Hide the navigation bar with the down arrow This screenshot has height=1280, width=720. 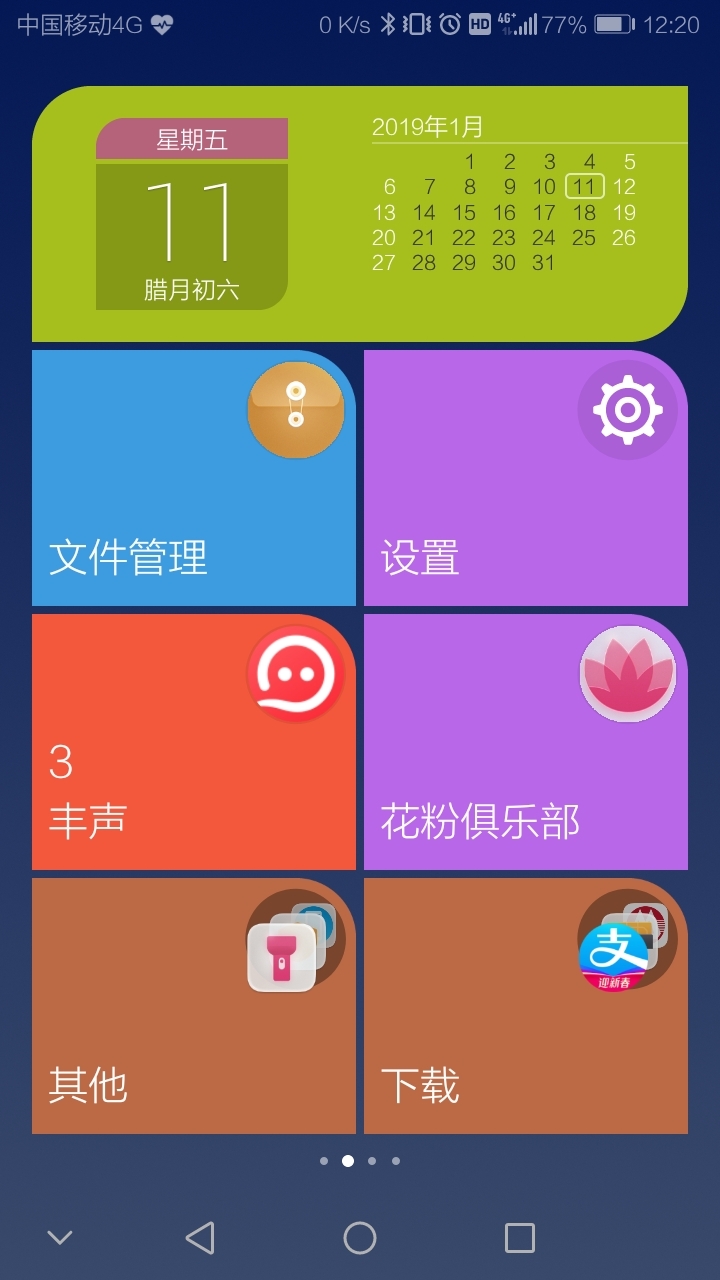[x=60, y=1238]
